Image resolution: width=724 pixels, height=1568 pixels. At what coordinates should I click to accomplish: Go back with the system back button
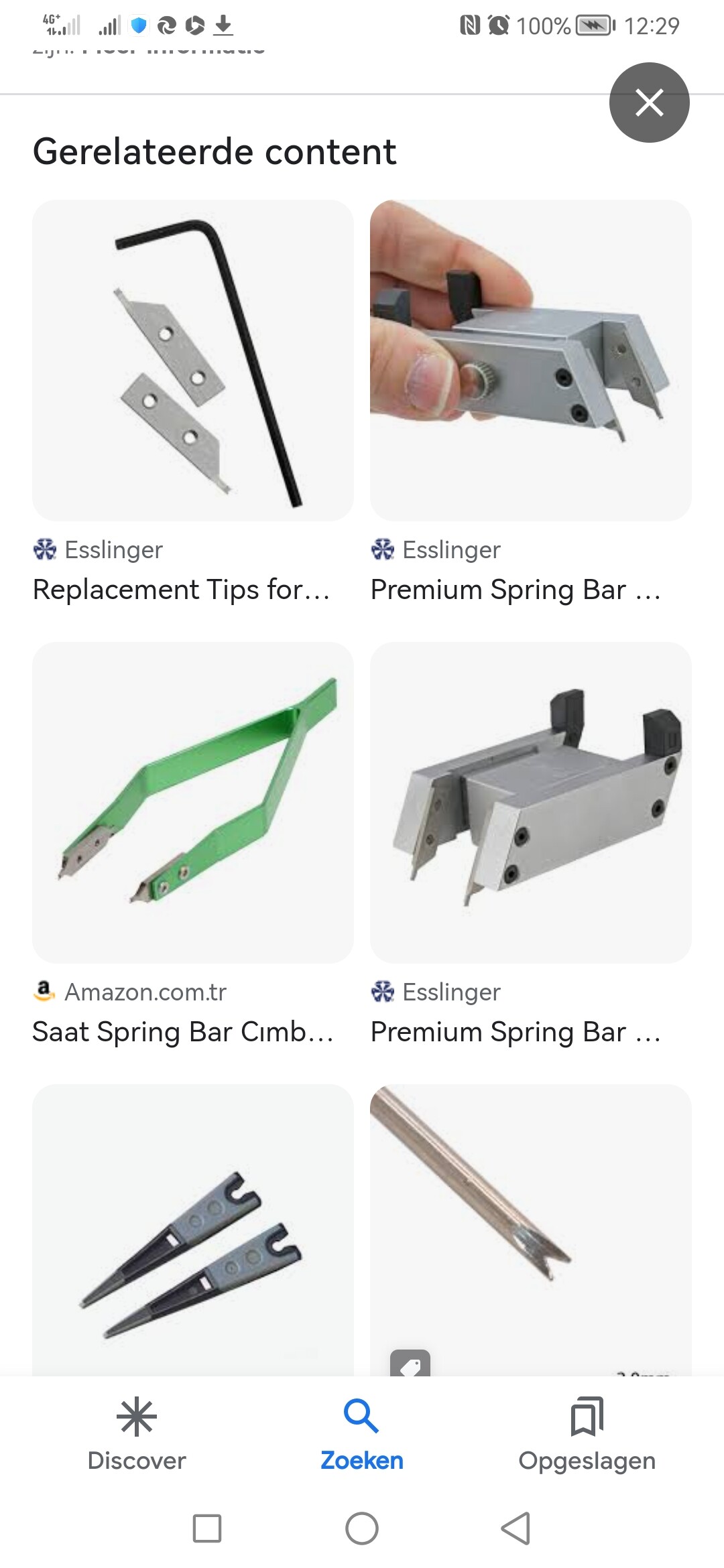[x=516, y=1528]
